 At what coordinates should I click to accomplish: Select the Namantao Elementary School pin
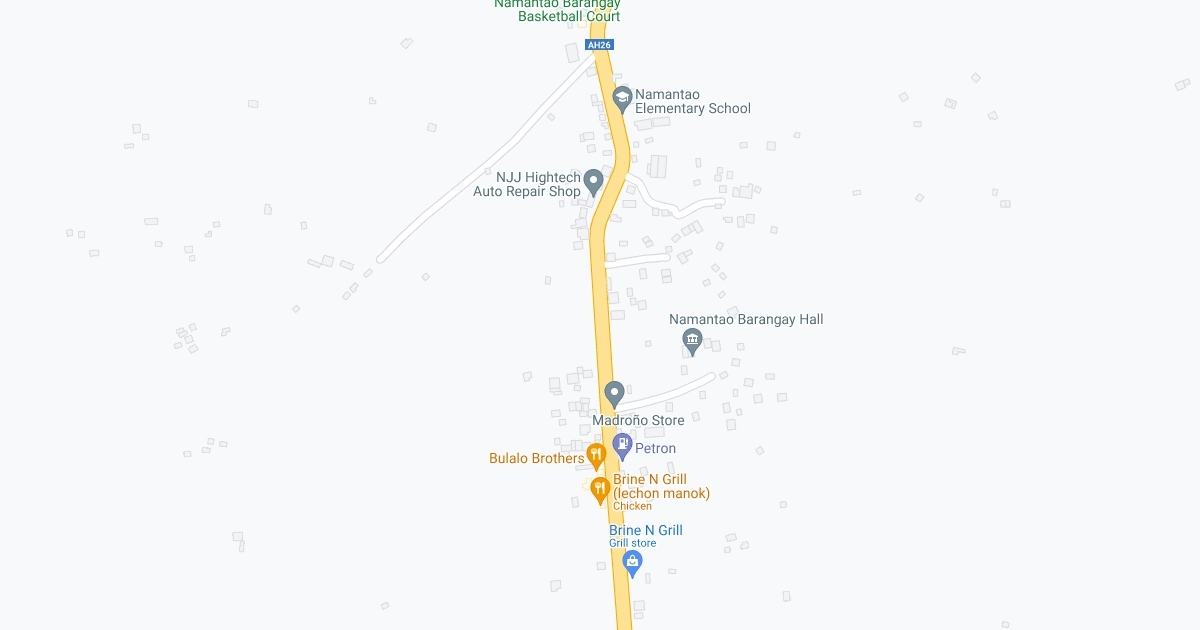pyautogui.click(x=622, y=98)
